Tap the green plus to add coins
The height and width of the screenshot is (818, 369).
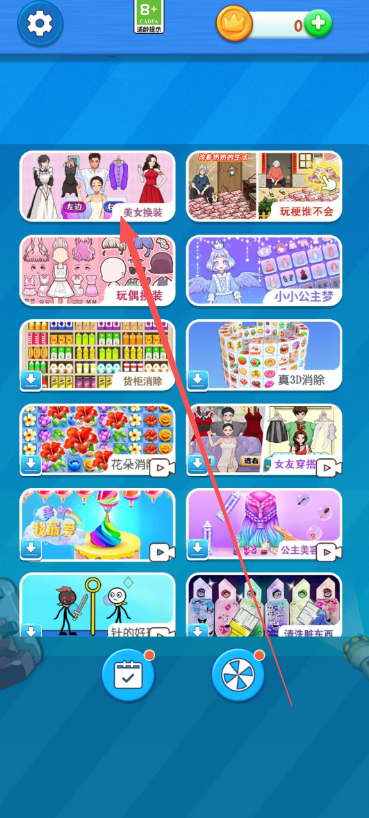point(318,25)
